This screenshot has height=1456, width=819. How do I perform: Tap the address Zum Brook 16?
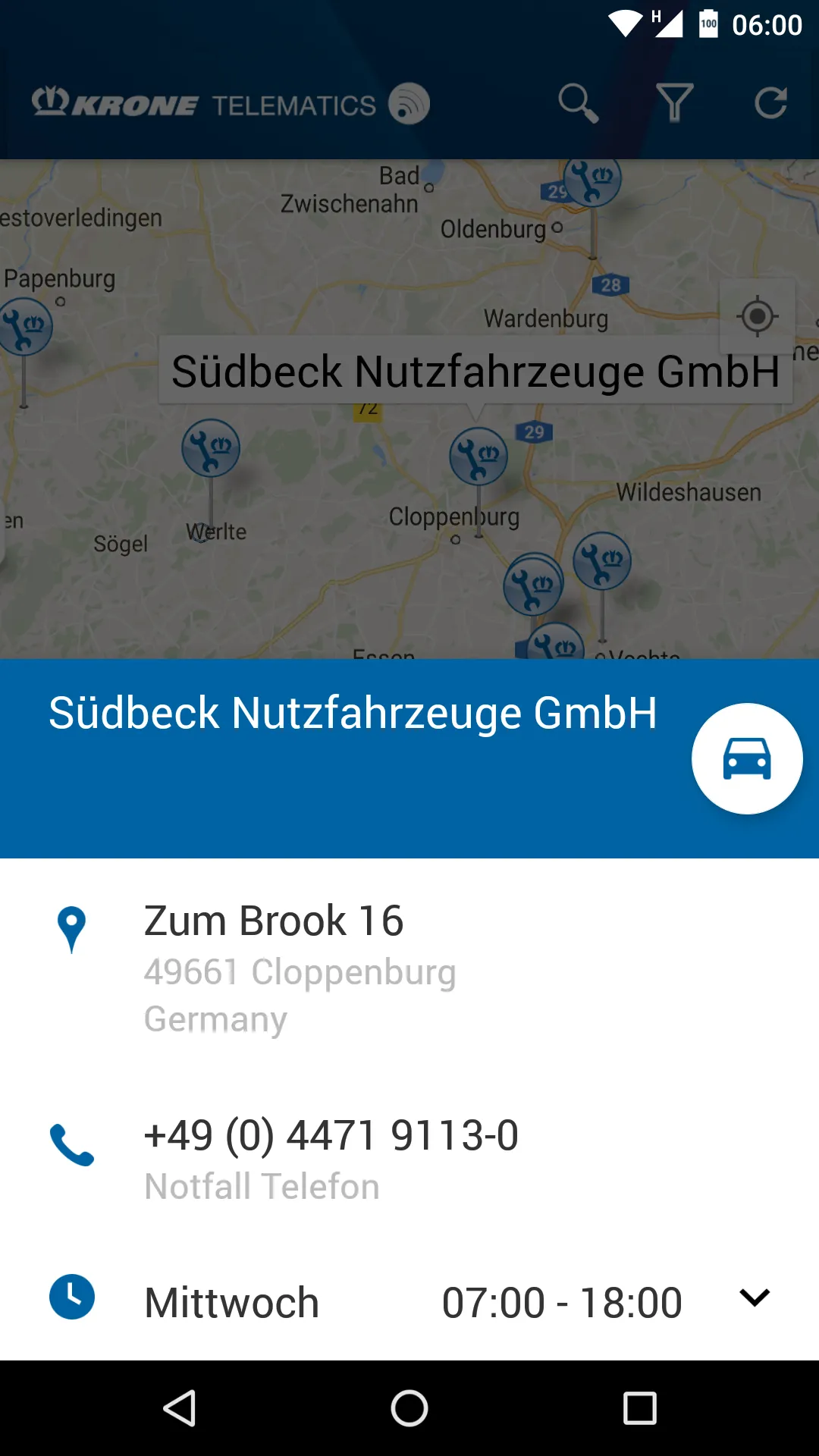pyautogui.click(x=275, y=921)
